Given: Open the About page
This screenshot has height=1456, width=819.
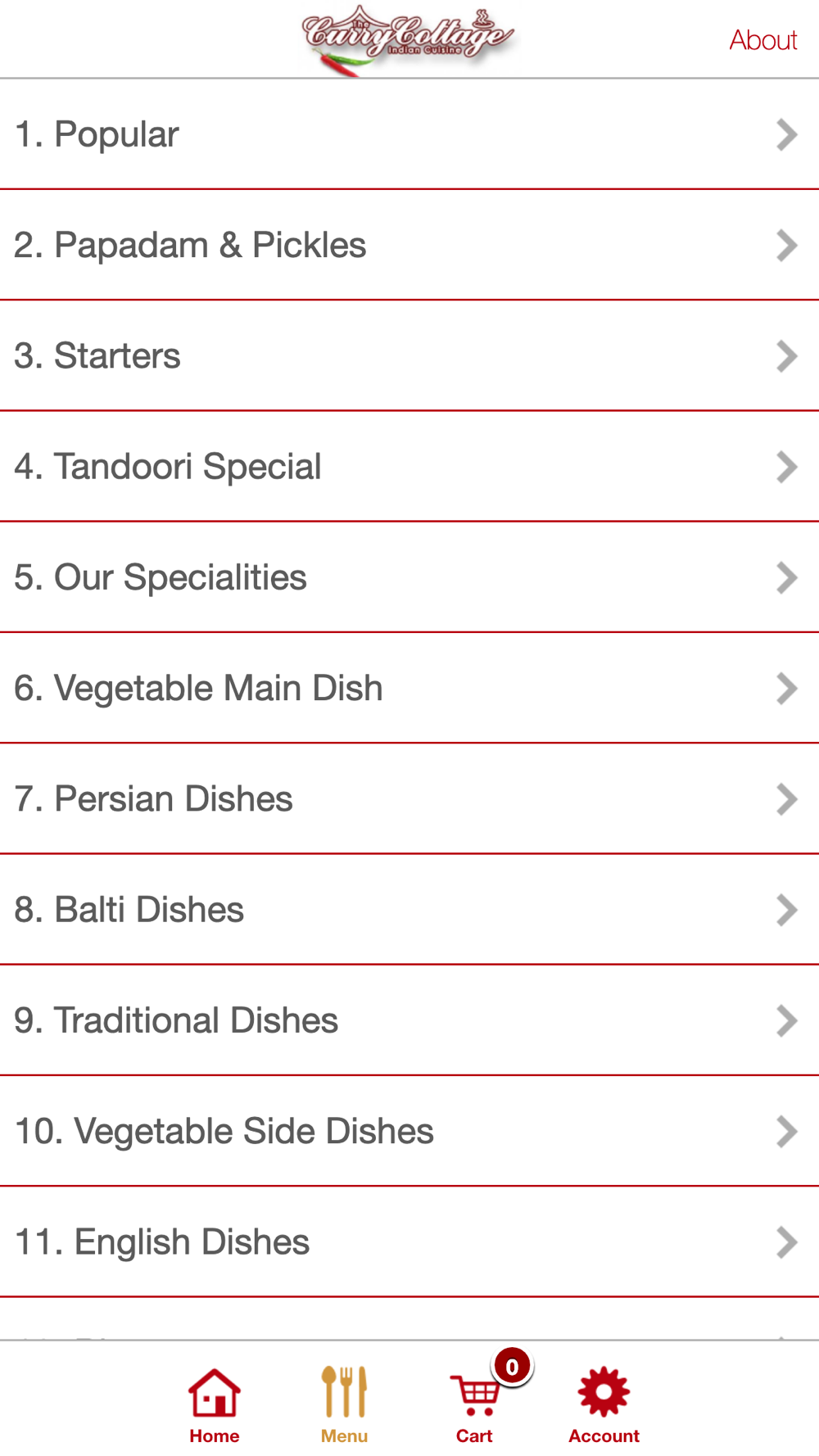Looking at the screenshot, I should [x=762, y=40].
